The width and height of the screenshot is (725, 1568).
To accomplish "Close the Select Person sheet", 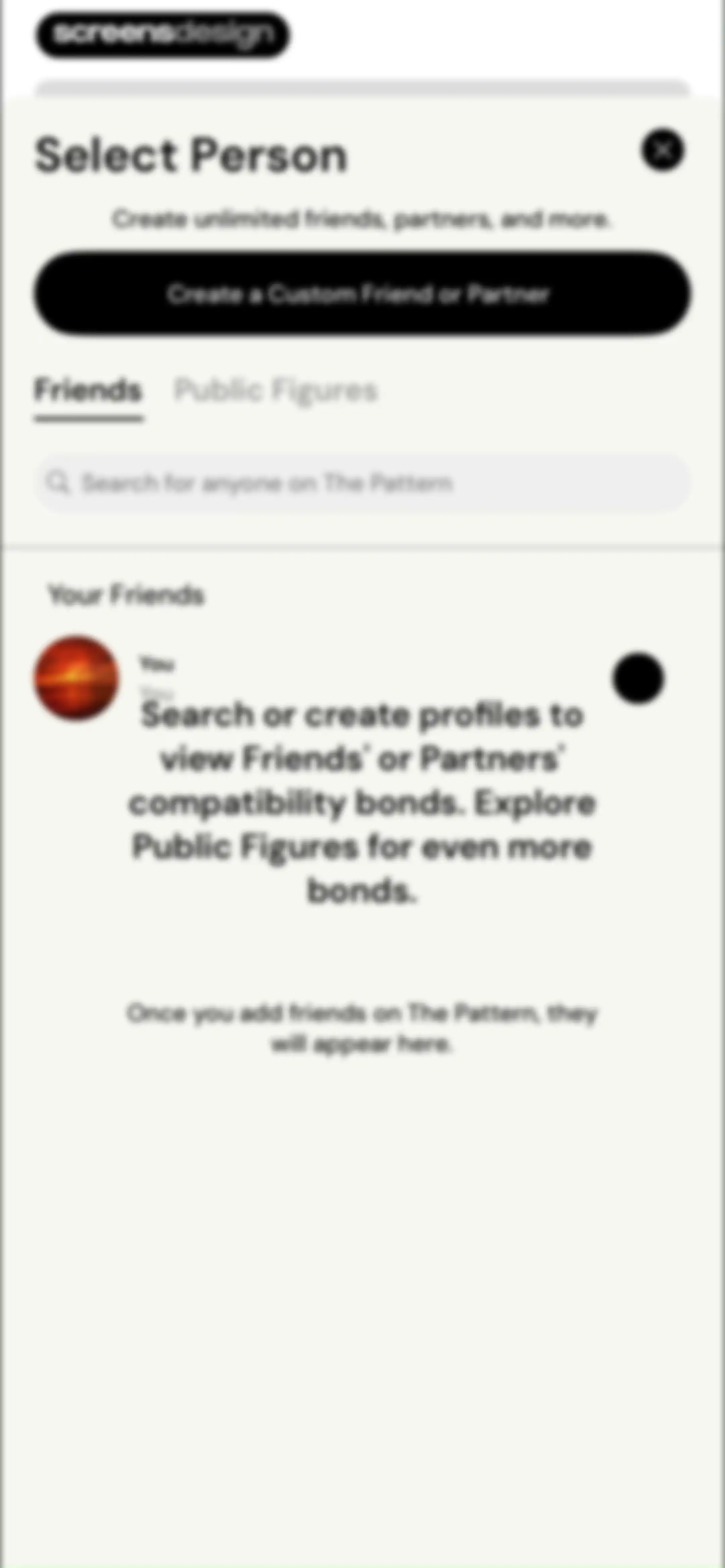I will tap(662, 150).
